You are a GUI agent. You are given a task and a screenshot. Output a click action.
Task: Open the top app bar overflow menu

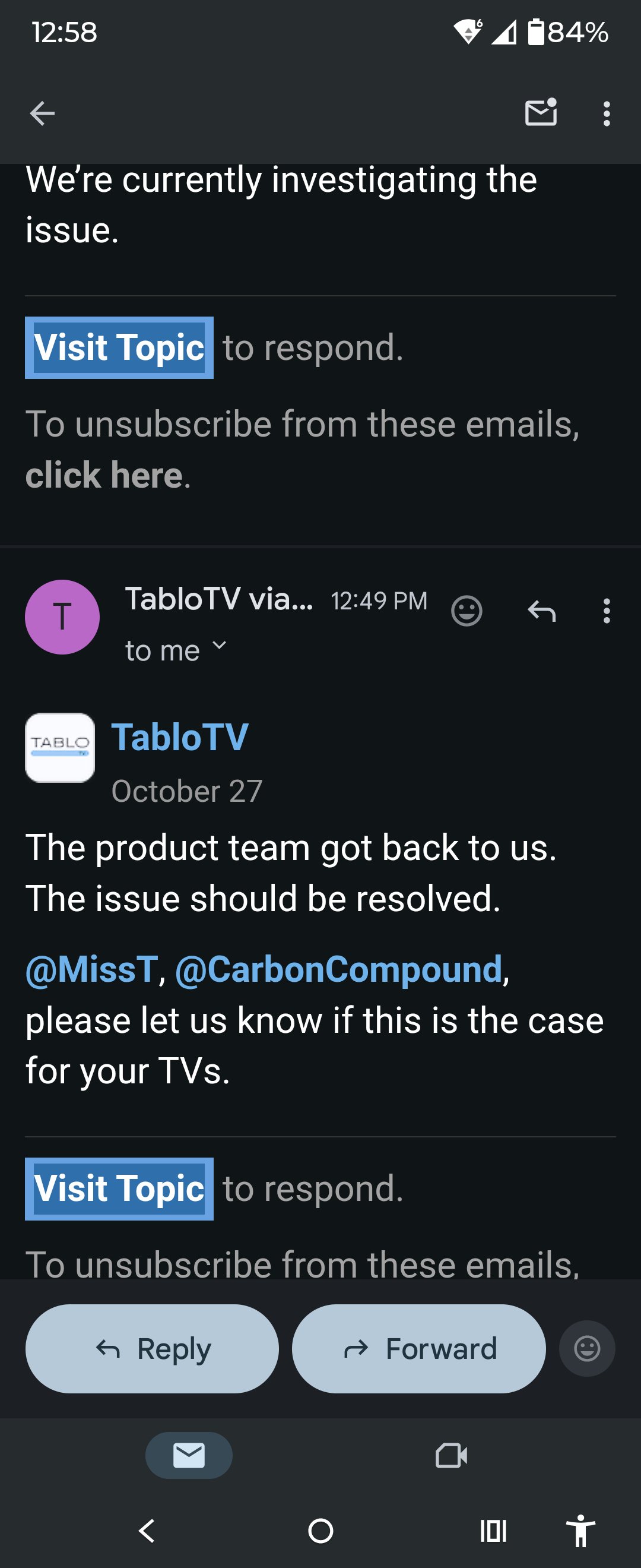[607, 114]
